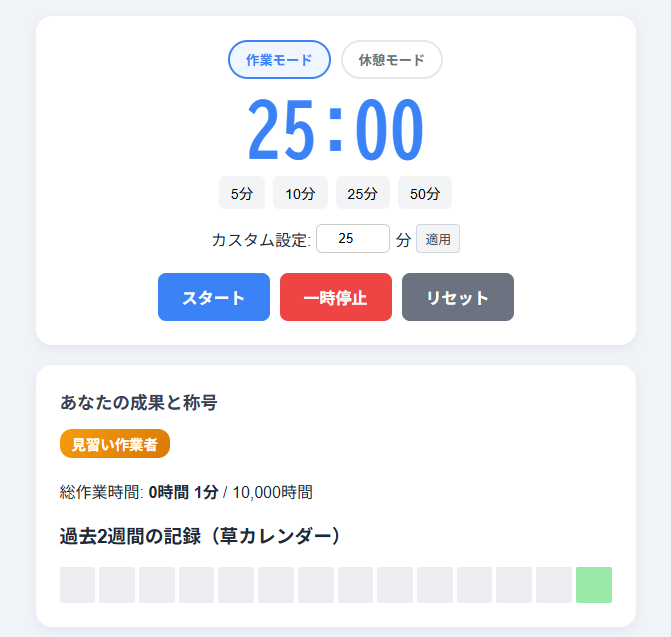The height and width of the screenshot is (637, 671).
Task: Apply custom time with 適用
Action: click(x=438, y=238)
